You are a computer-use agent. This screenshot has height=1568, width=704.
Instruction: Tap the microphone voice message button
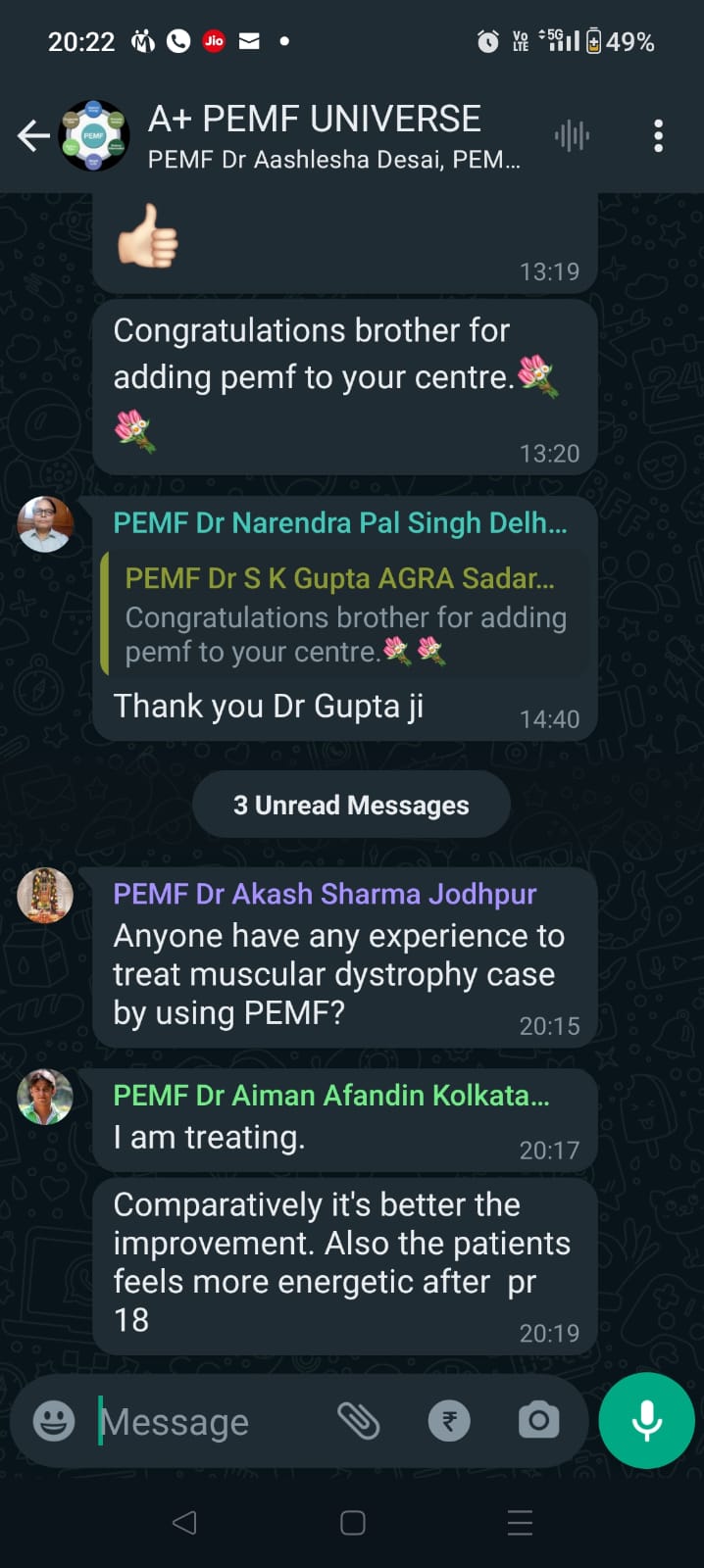pos(647,1421)
